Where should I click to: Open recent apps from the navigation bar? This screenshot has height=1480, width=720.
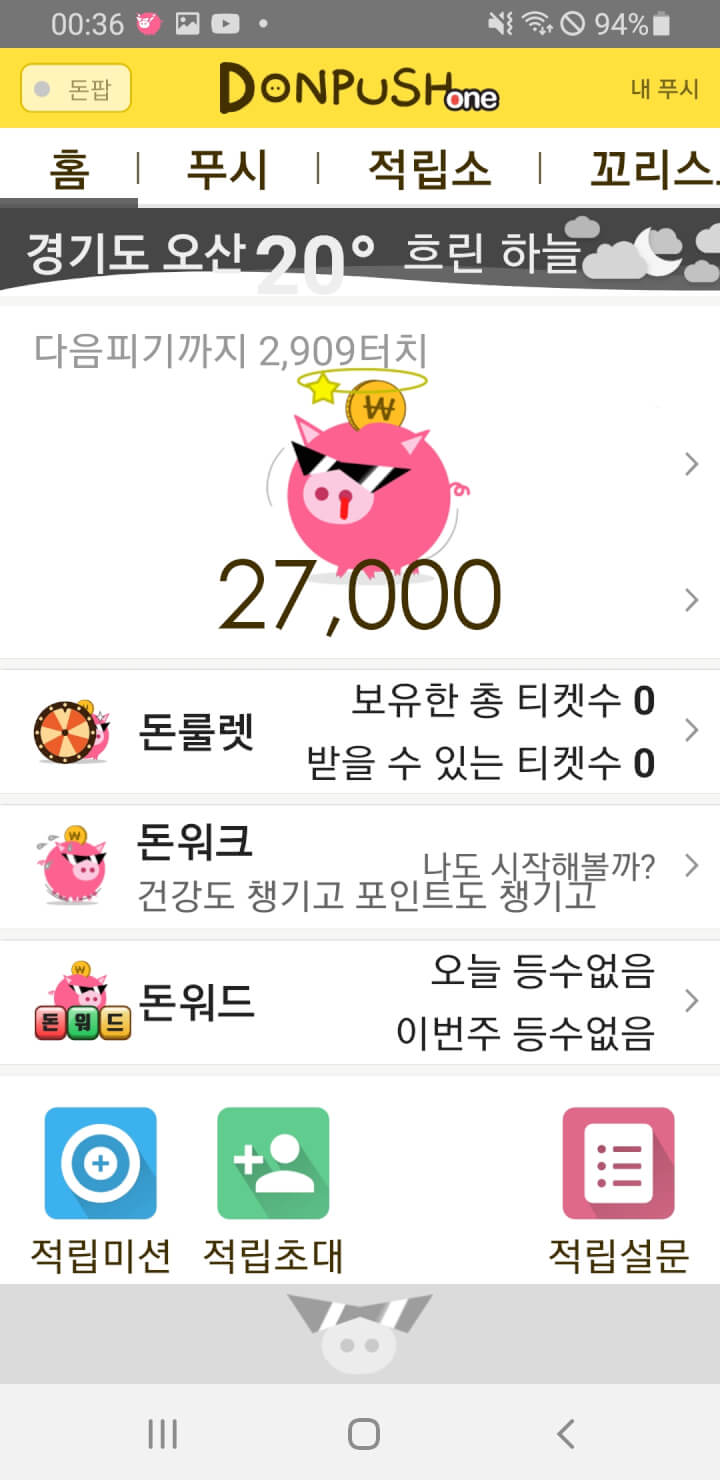click(x=162, y=1434)
